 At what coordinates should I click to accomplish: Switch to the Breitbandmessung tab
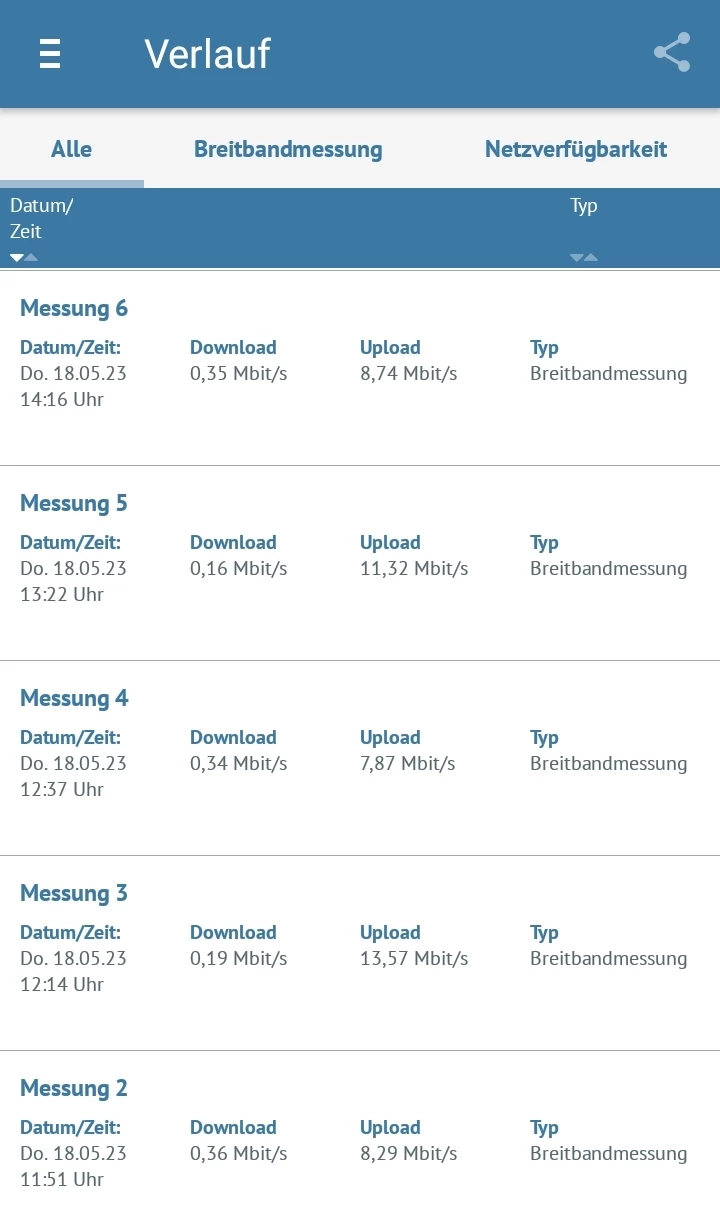(x=288, y=150)
